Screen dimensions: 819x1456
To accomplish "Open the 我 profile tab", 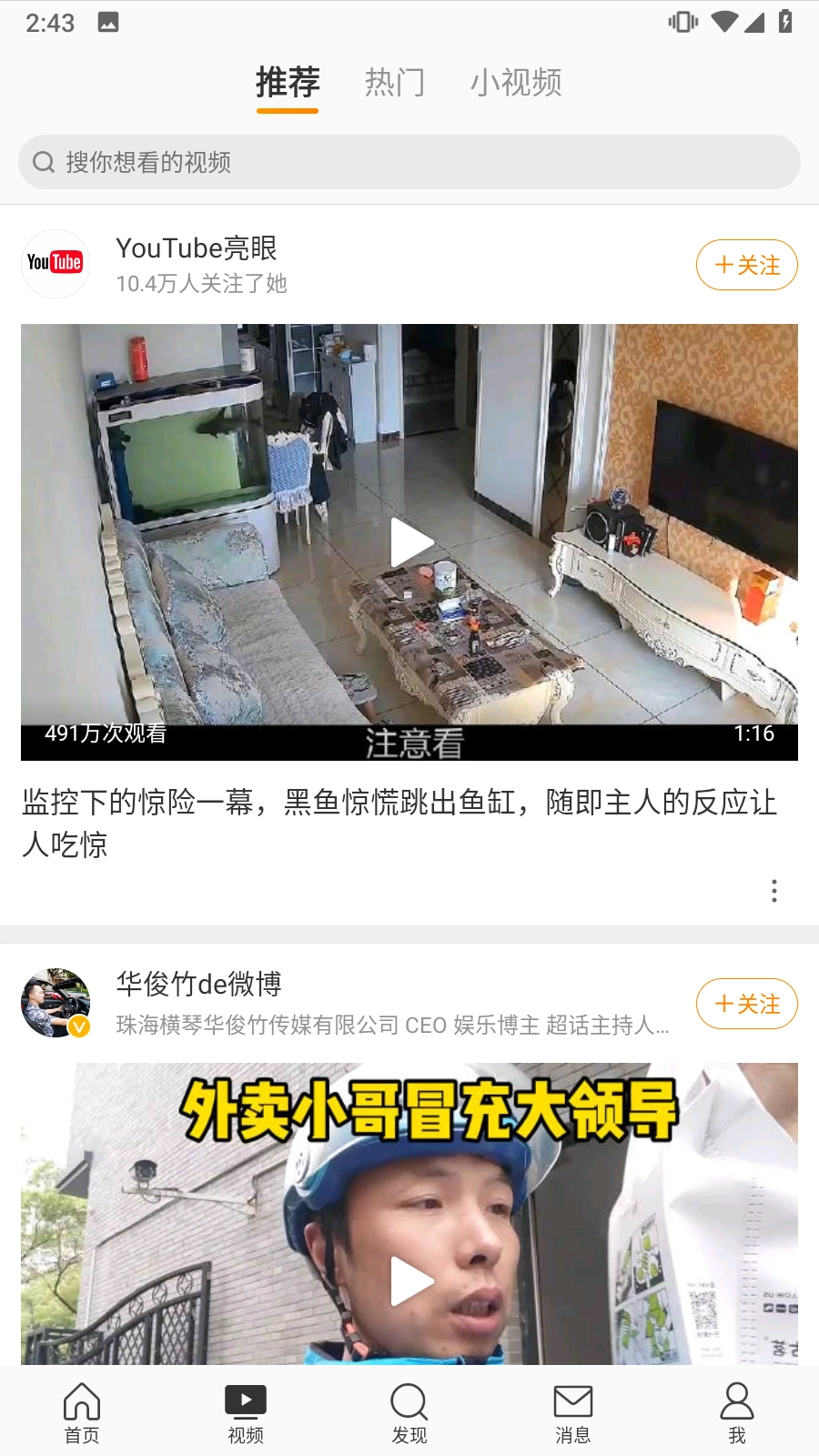I will click(737, 1412).
